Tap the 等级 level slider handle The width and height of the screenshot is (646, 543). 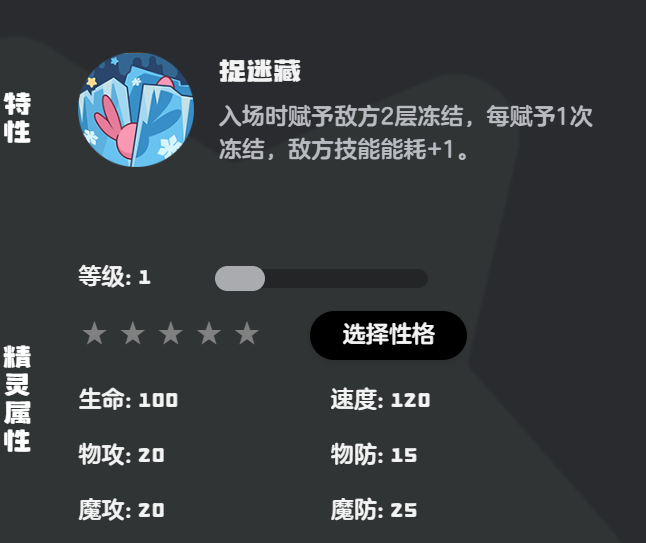click(240, 278)
